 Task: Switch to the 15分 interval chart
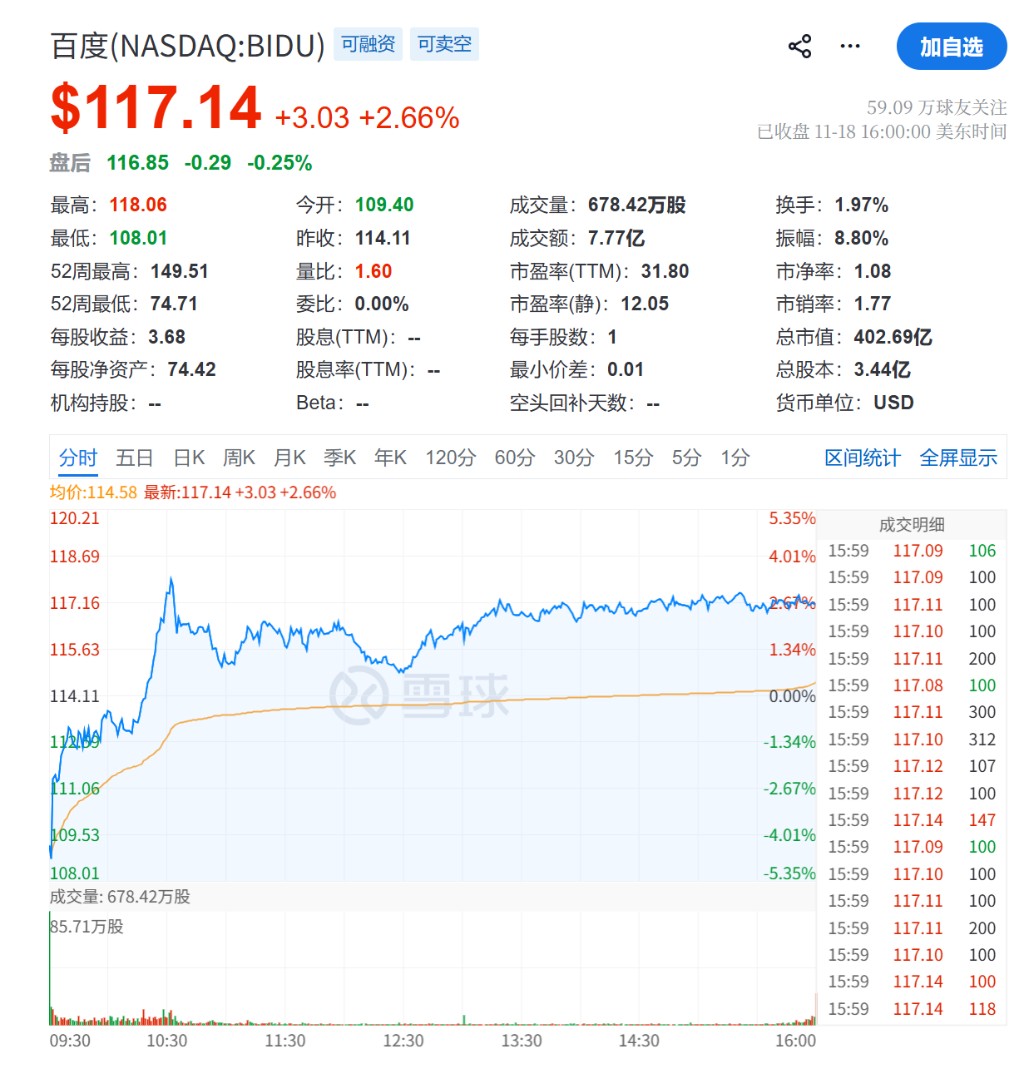[x=632, y=458]
